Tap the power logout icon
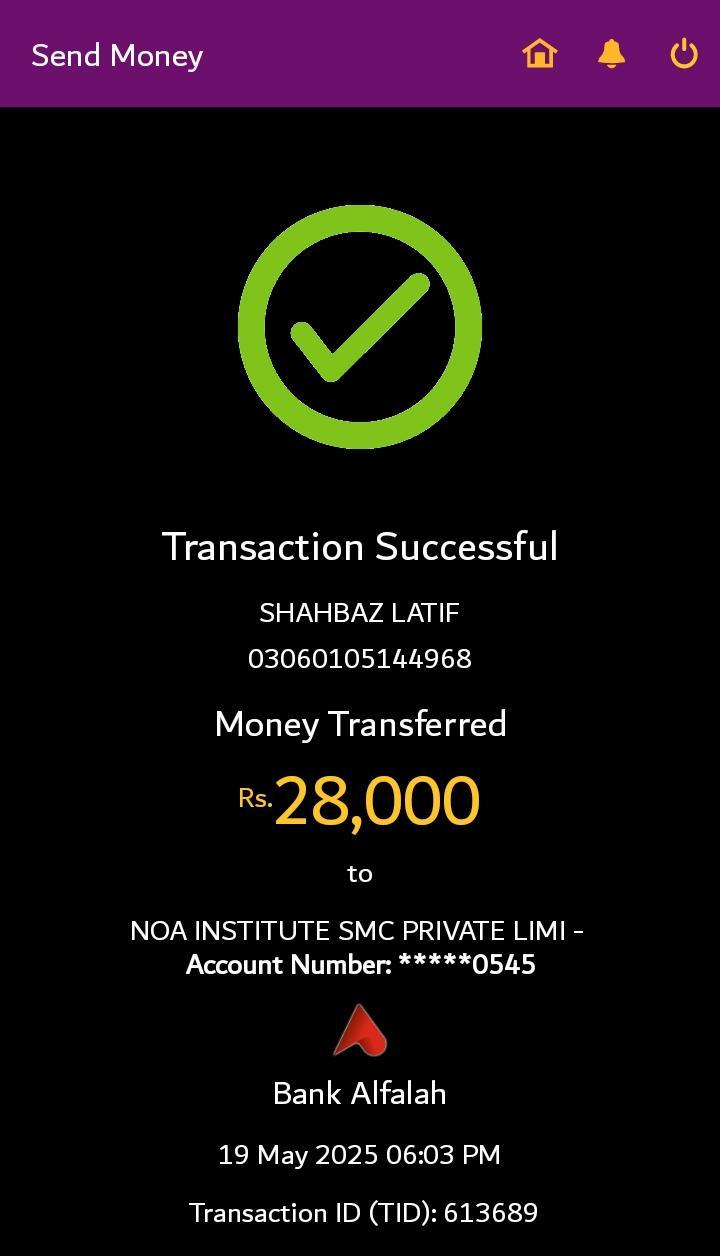The height and width of the screenshot is (1256, 720). [x=683, y=53]
